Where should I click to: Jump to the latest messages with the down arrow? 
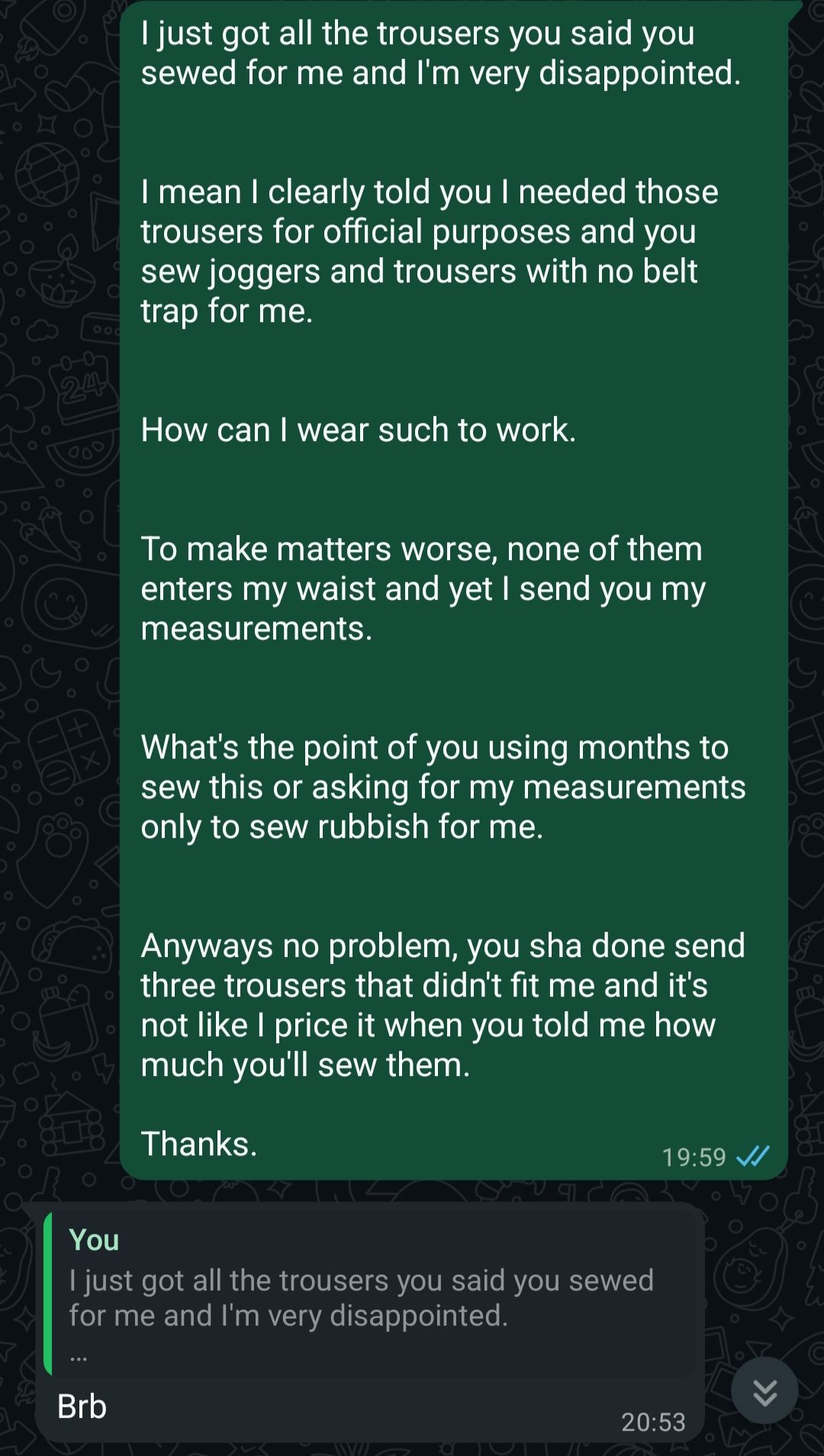764,1391
